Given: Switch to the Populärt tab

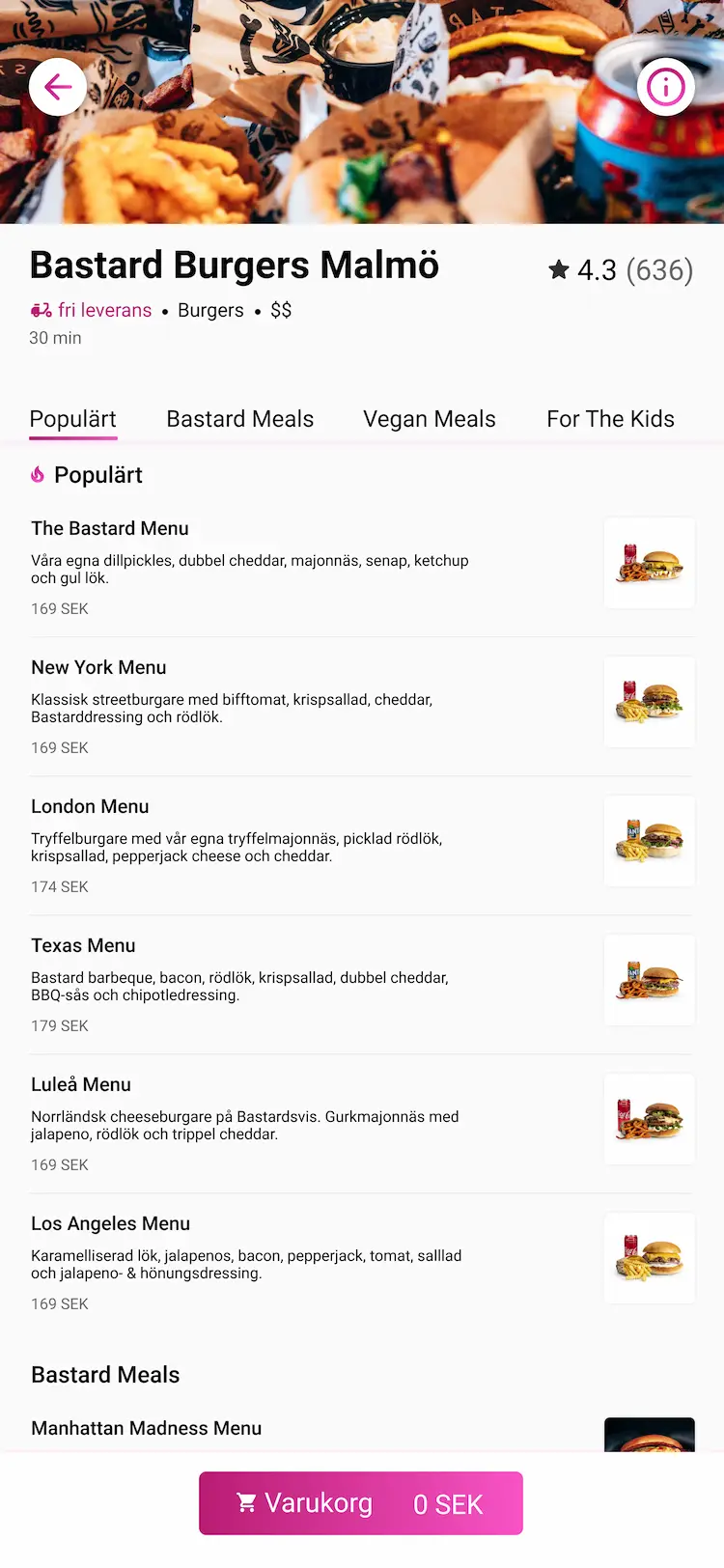Looking at the screenshot, I should coord(73,419).
